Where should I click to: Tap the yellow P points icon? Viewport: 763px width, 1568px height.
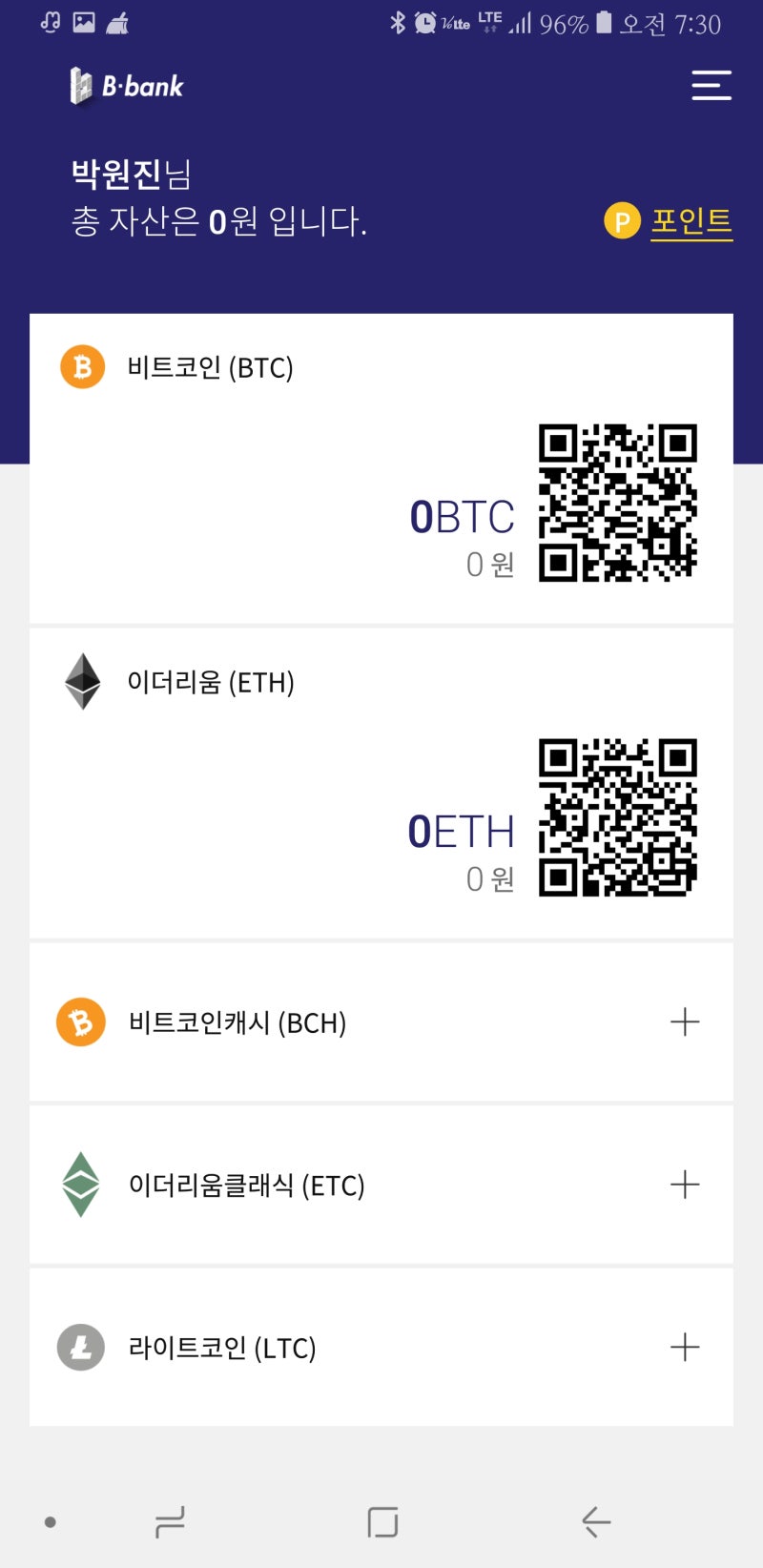click(x=621, y=222)
